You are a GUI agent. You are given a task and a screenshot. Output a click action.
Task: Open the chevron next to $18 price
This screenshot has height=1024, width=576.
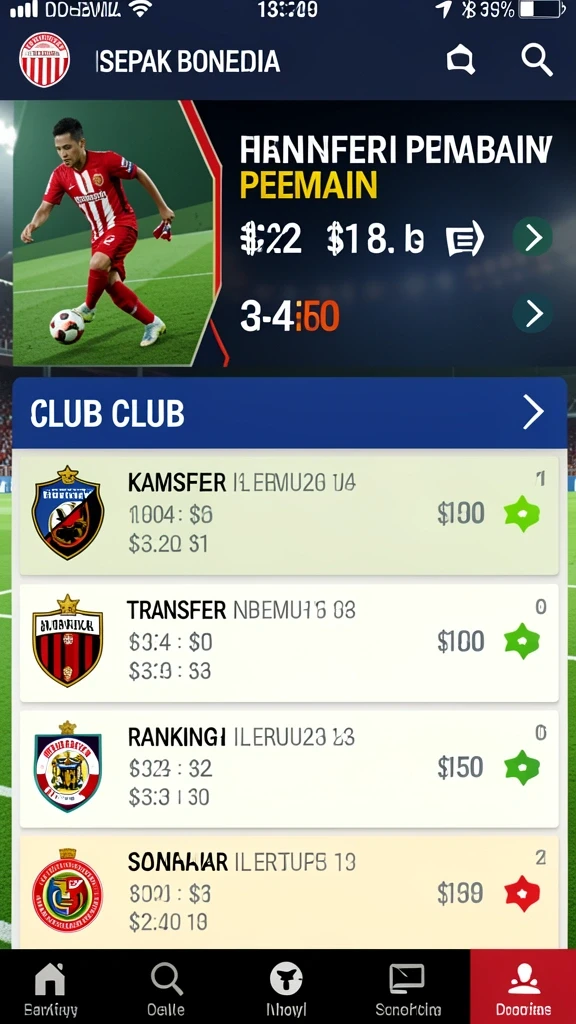533,236
